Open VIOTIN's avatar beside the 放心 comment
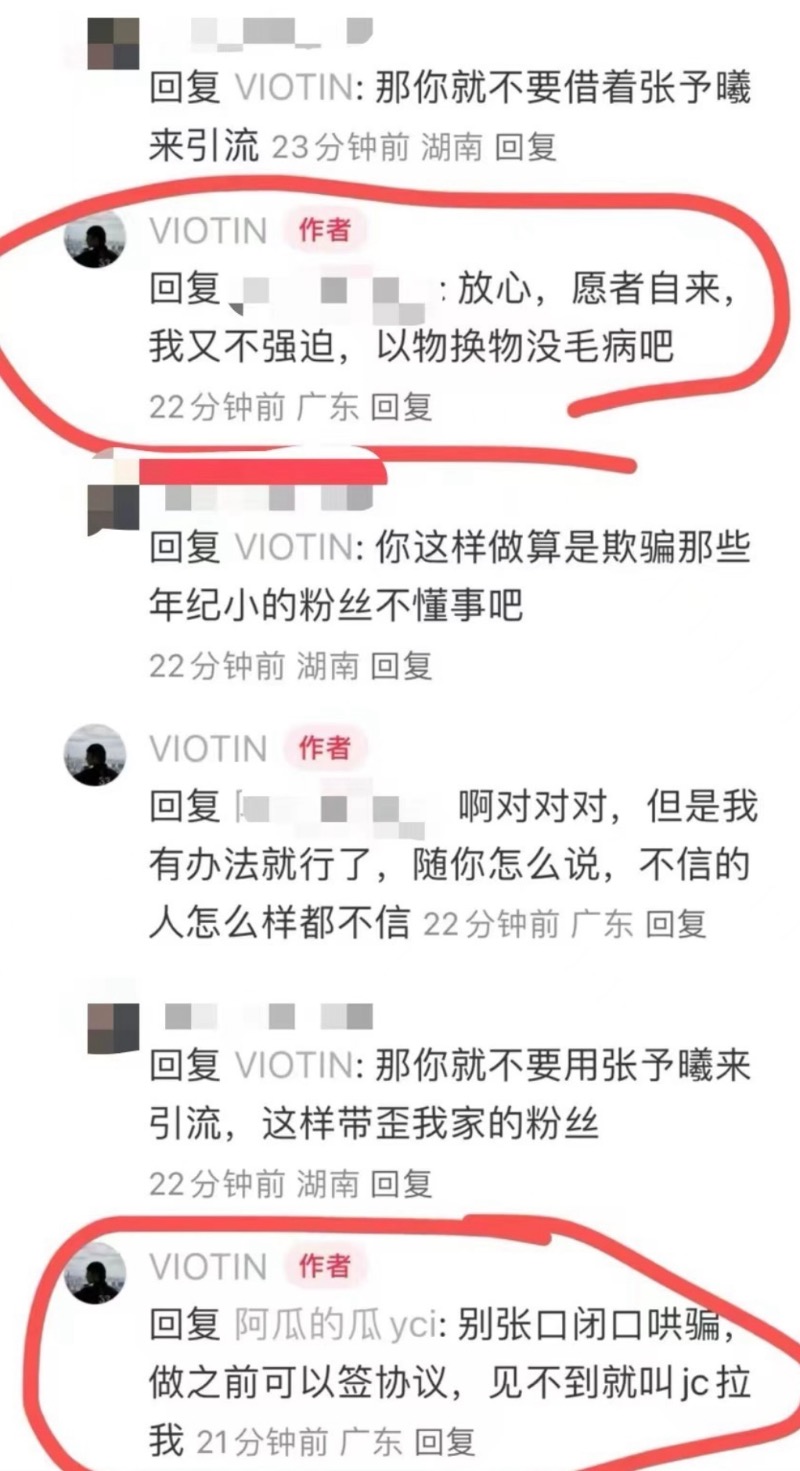800x1471 pixels. (96, 240)
